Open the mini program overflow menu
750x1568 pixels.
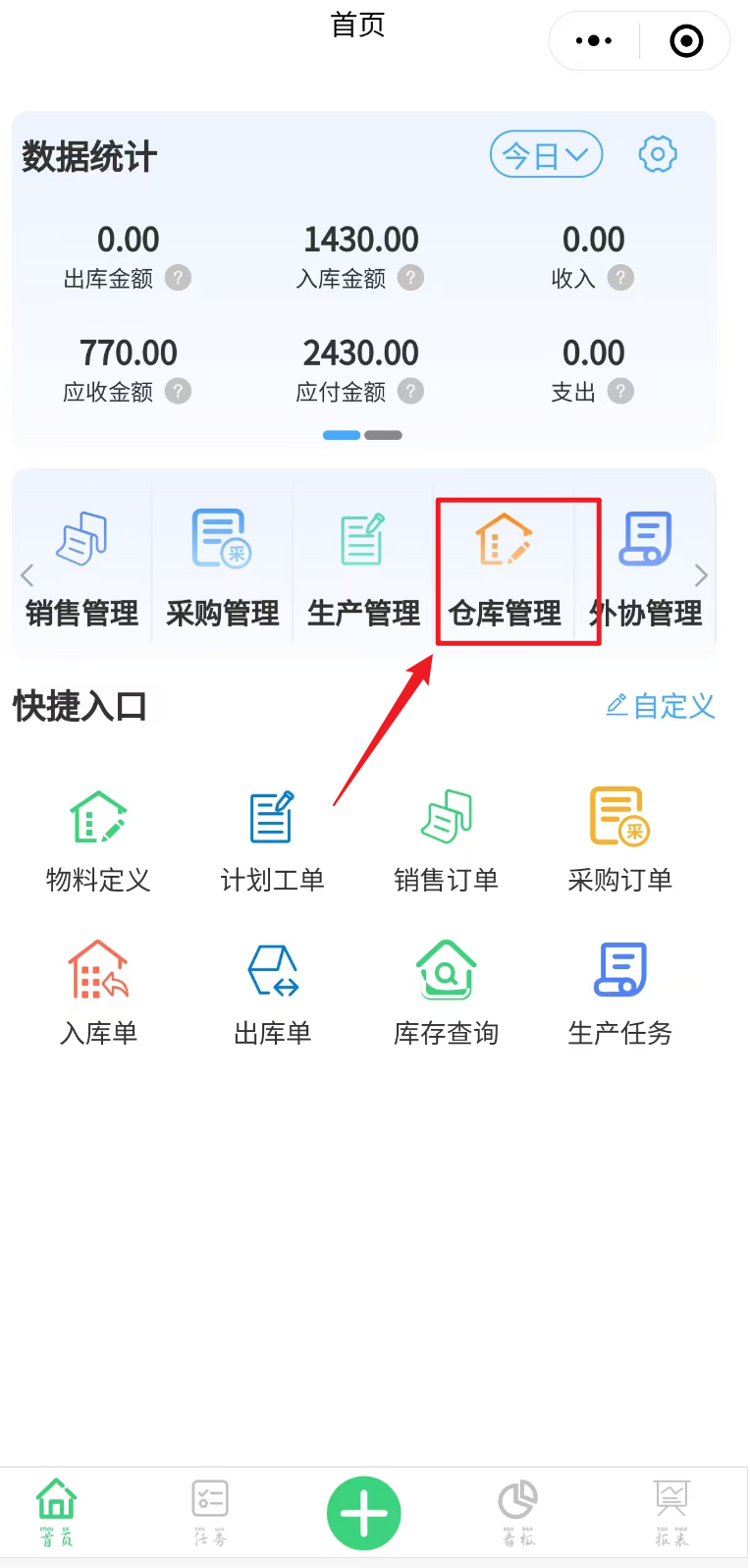tap(594, 40)
